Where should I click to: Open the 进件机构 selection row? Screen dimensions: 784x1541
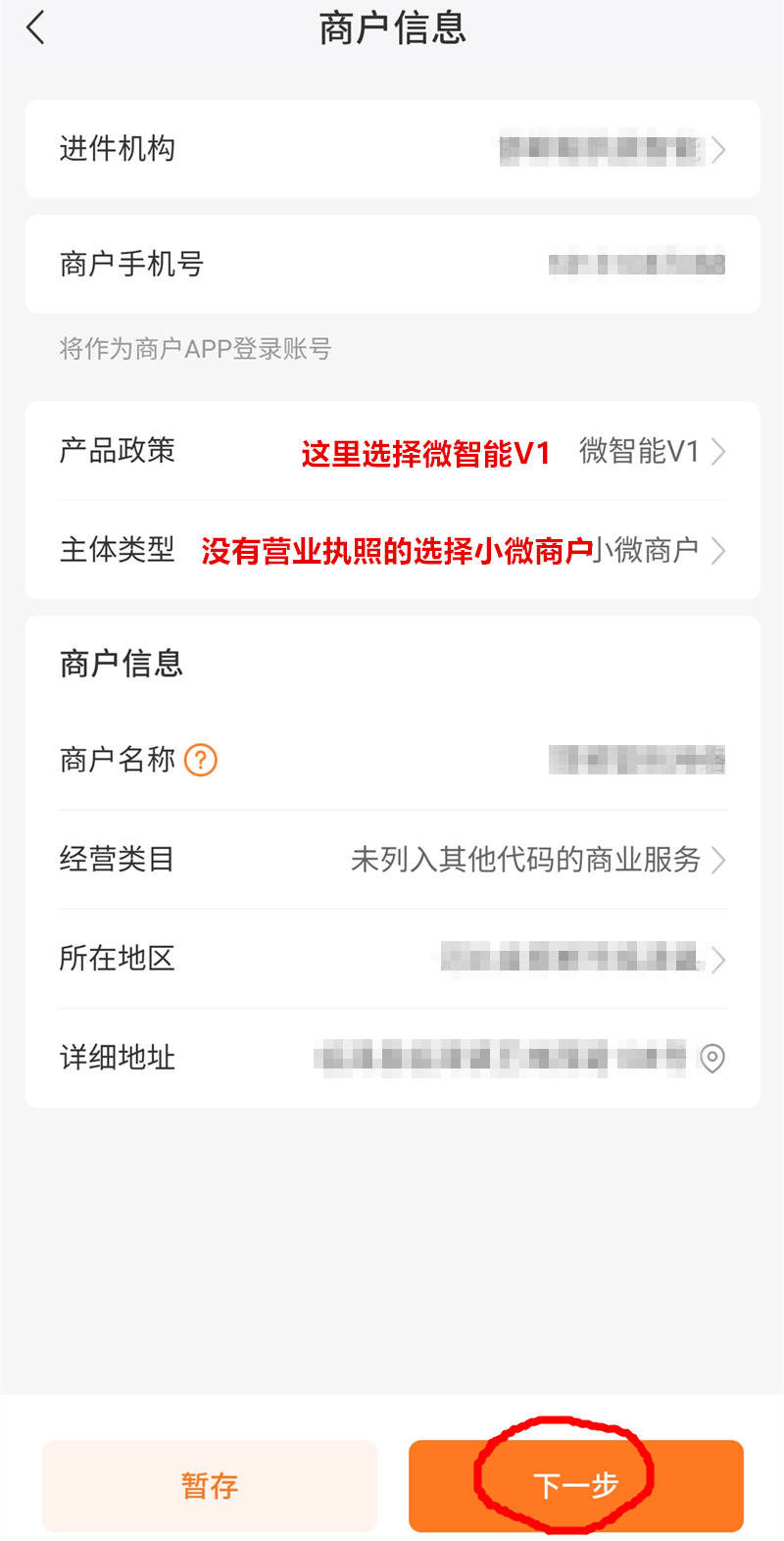(x=392, y=149)
